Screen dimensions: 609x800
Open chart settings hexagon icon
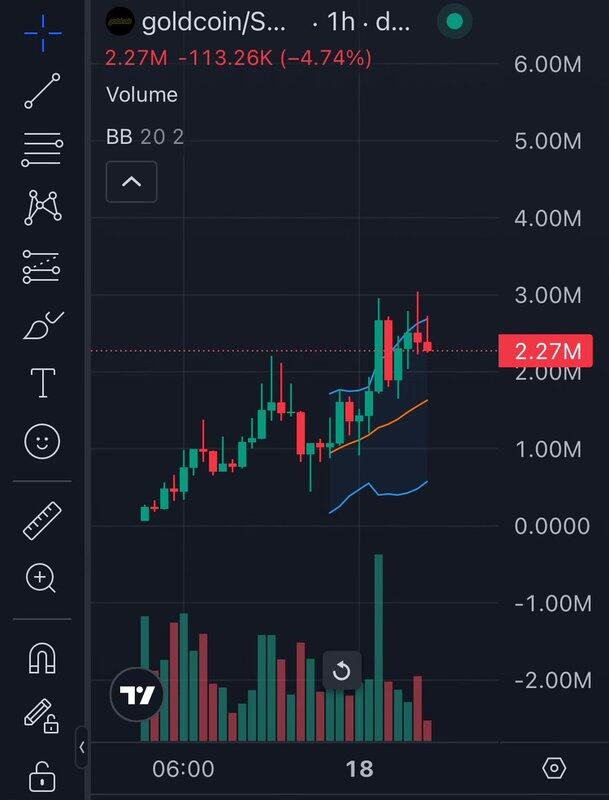[x=553, y=768]
